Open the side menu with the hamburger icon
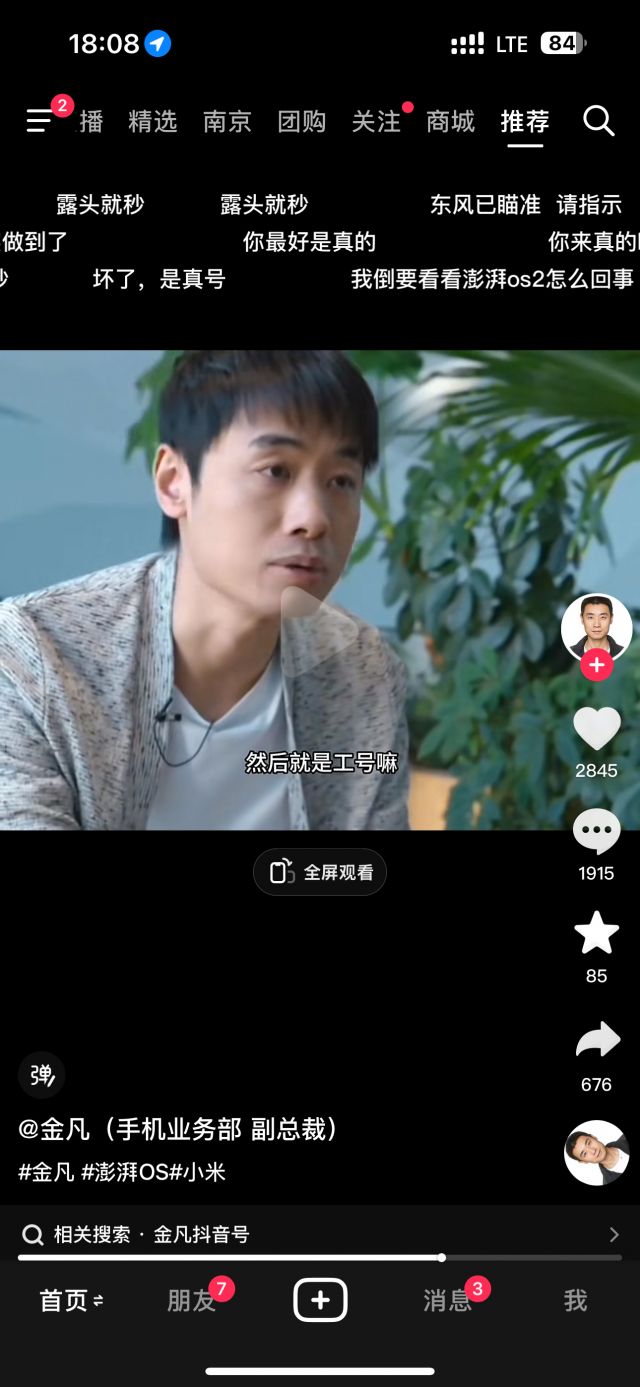The width and height of the screenshot is (640, 1387). (40, 121)
